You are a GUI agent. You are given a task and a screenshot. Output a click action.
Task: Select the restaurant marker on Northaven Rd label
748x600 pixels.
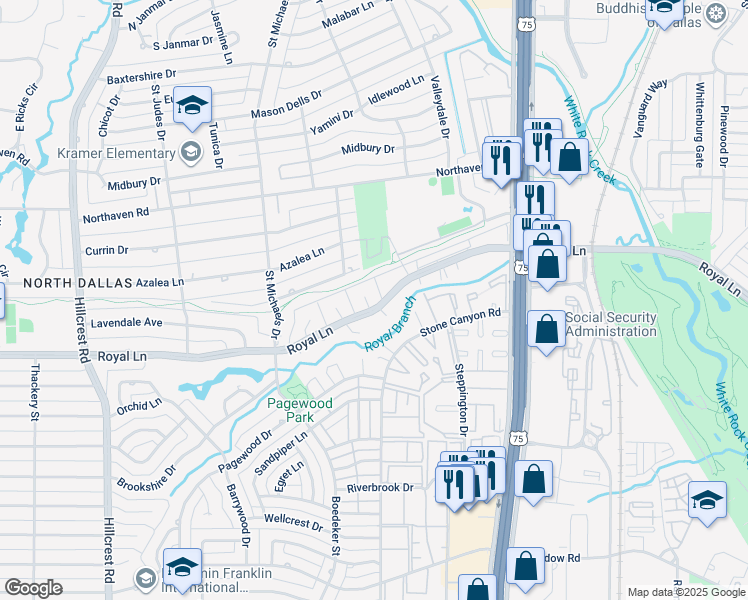point(501,163)
